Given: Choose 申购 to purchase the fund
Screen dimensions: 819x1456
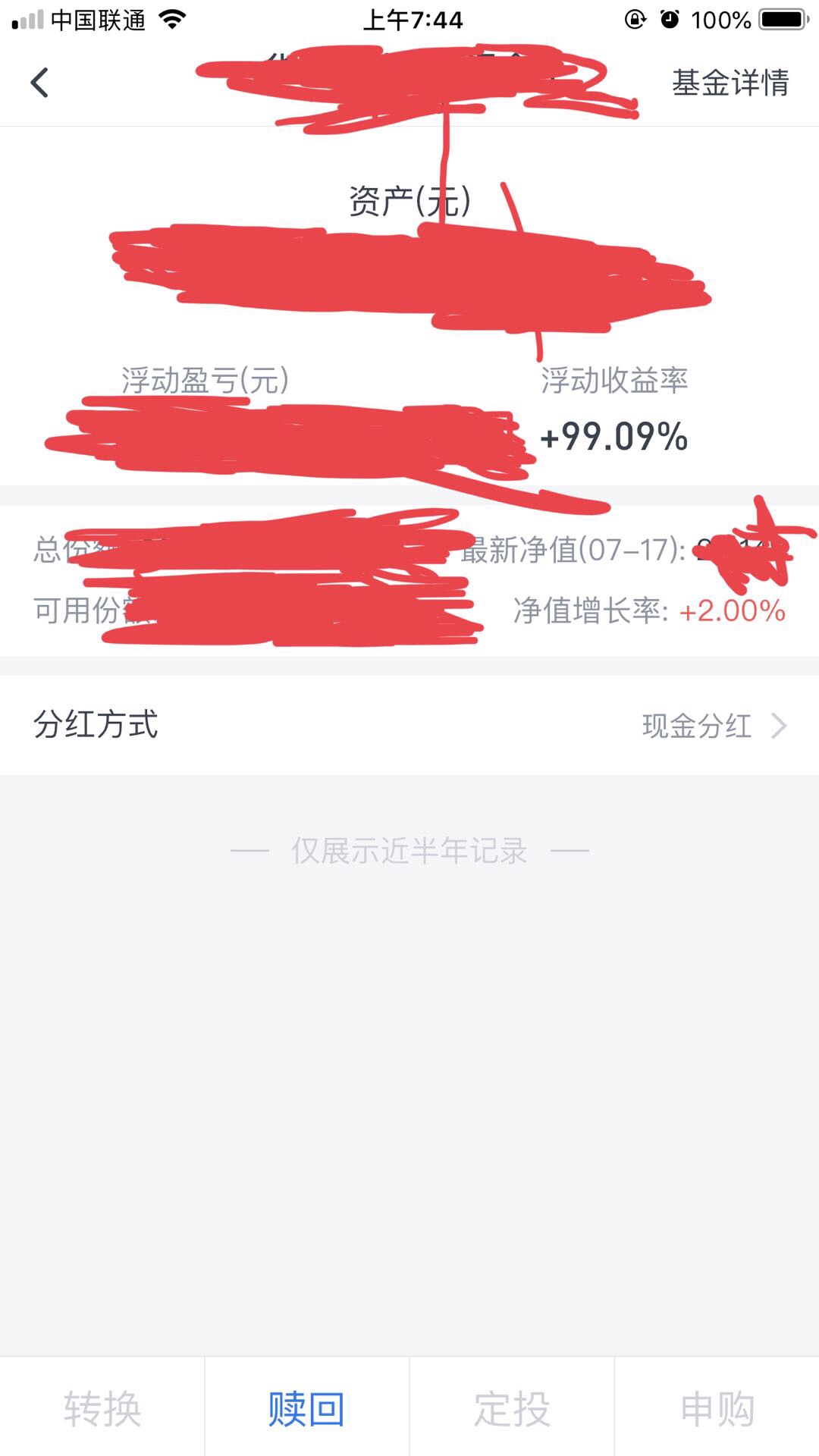Looking at the screenshot, I should pyautogui.click(x=717, y=1408).
